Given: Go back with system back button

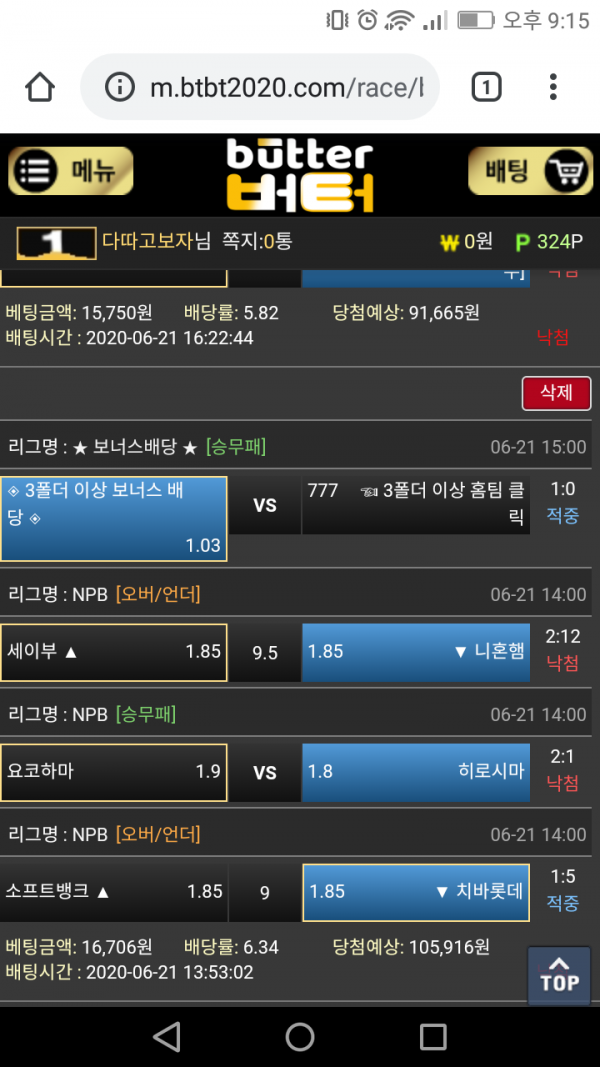Looking at the screenshot, I should (167, 1036).
